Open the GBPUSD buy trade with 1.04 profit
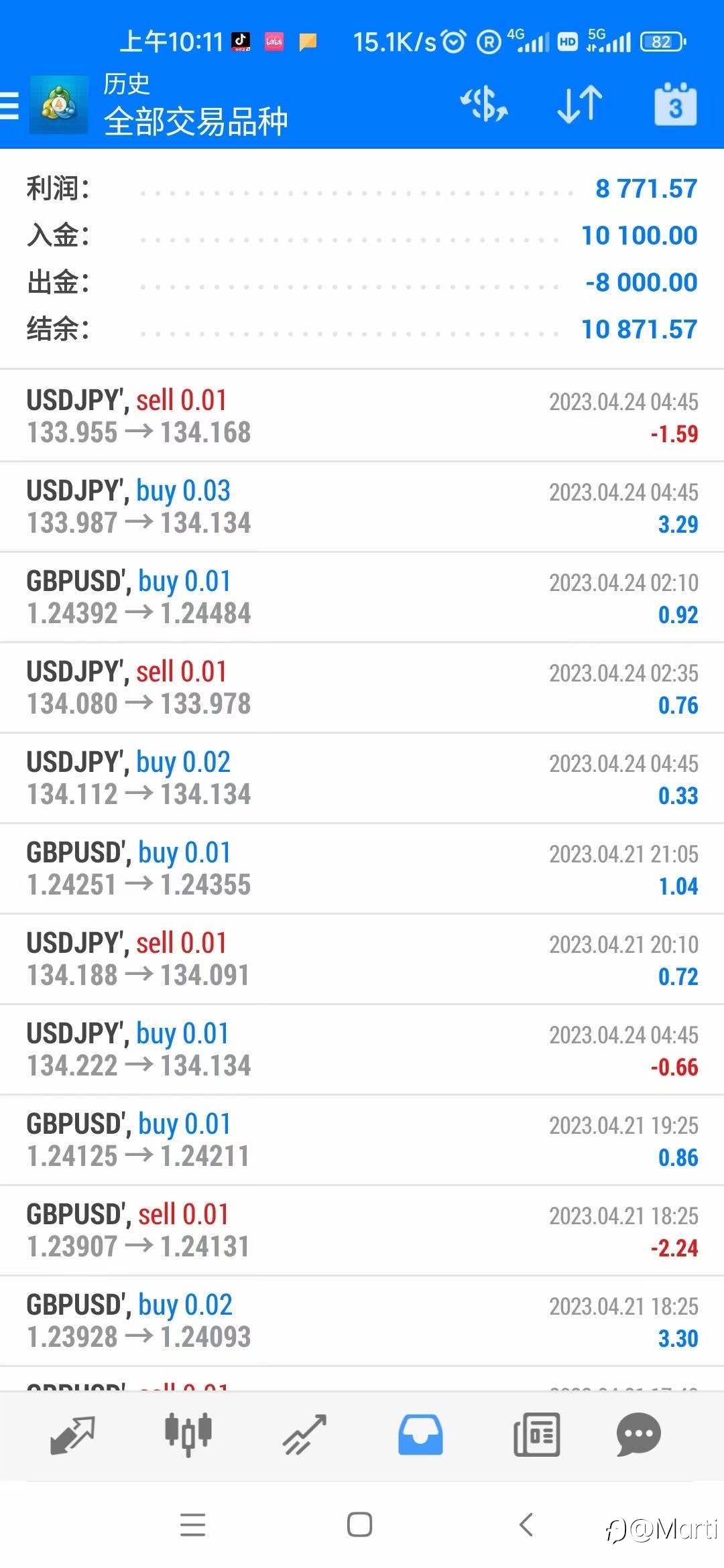Viewport: 724px width, 1568px height. click(362, 868)
